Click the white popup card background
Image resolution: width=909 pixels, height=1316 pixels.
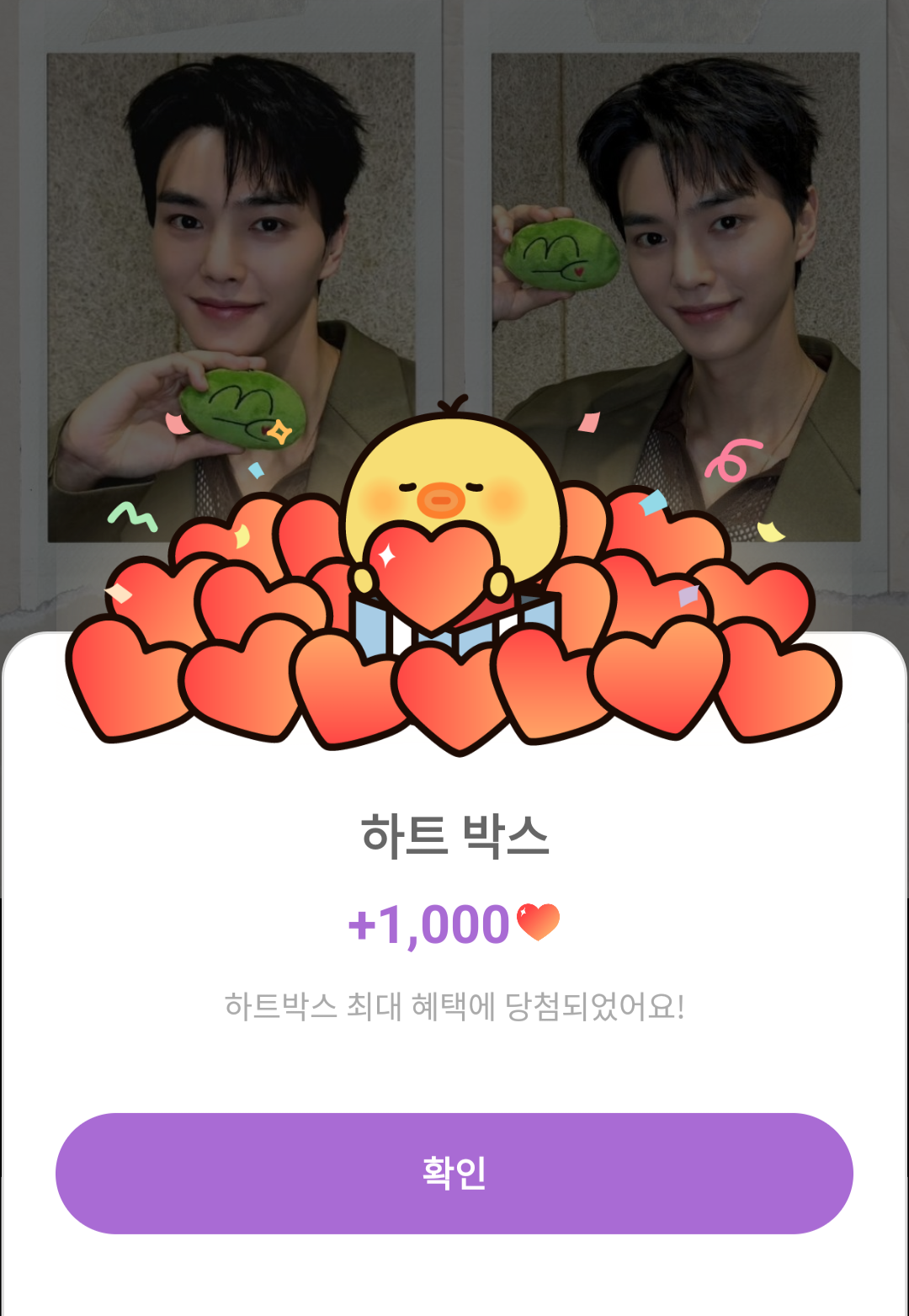click(x=454, y=1078)
